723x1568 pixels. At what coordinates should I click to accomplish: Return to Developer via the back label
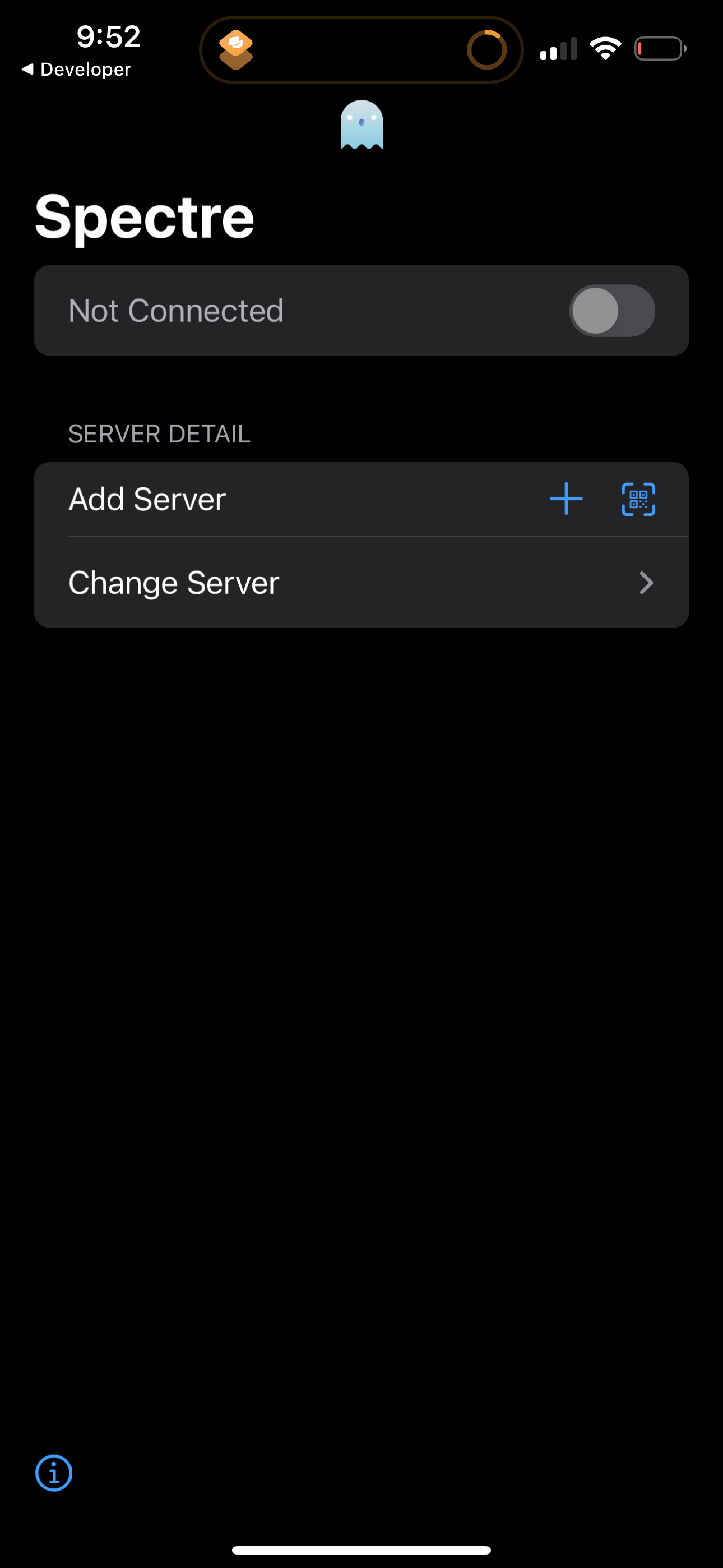pyautogui.click(x=77, y=69)
